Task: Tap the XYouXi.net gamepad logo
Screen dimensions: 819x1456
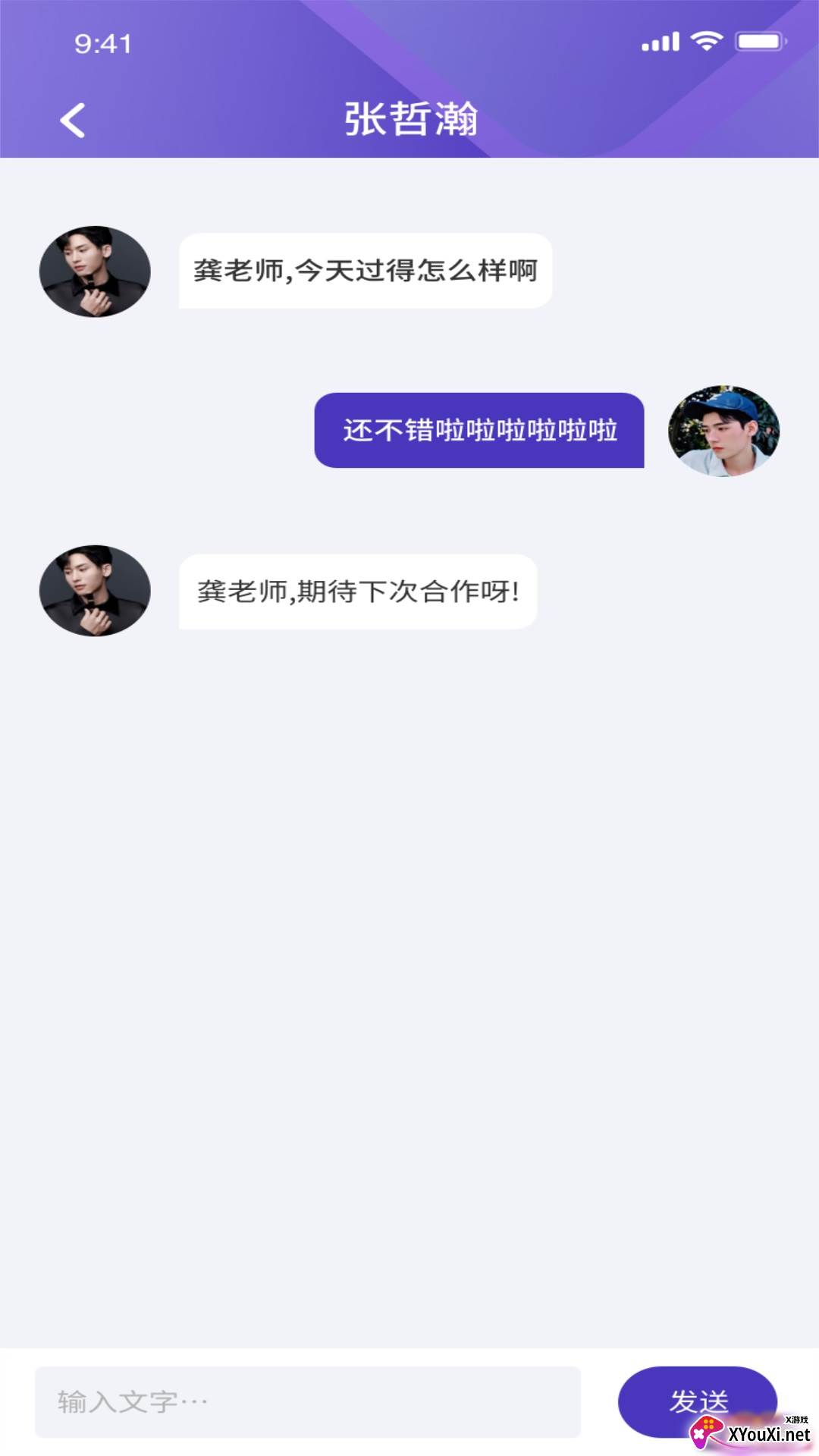Action: (707, 1433)
